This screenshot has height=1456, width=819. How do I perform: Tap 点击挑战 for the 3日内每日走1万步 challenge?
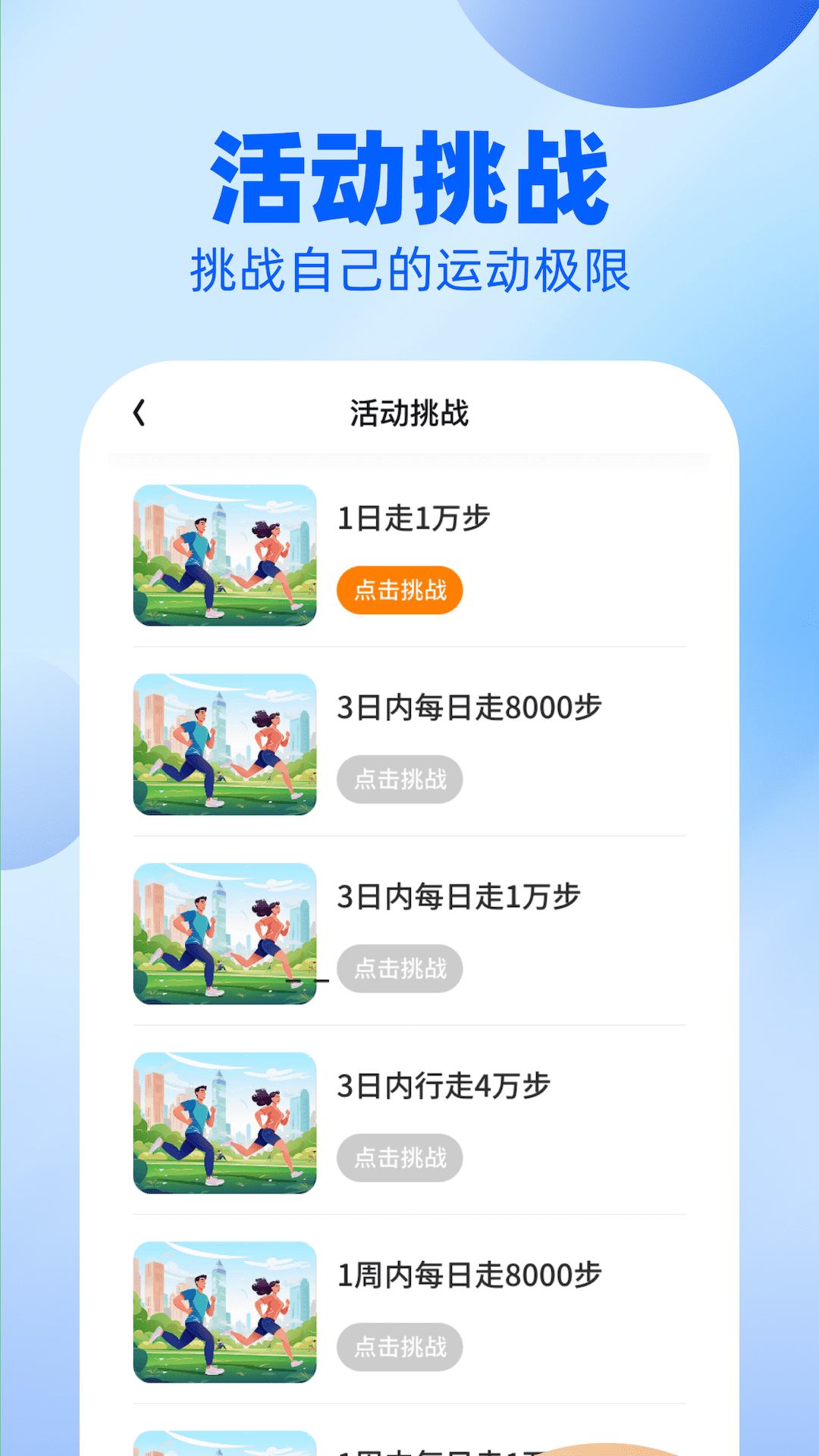click(400, 968)
